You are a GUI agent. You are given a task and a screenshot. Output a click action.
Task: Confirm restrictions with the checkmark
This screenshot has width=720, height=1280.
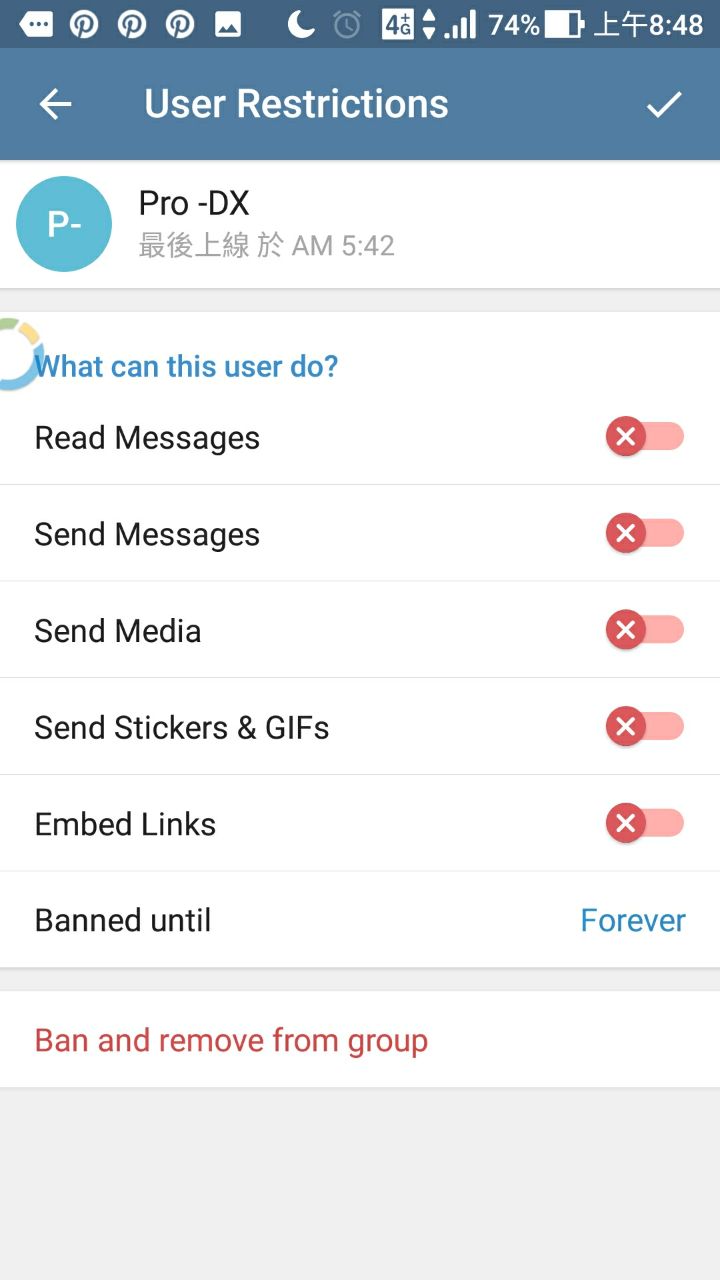click(x=664, y=104)
